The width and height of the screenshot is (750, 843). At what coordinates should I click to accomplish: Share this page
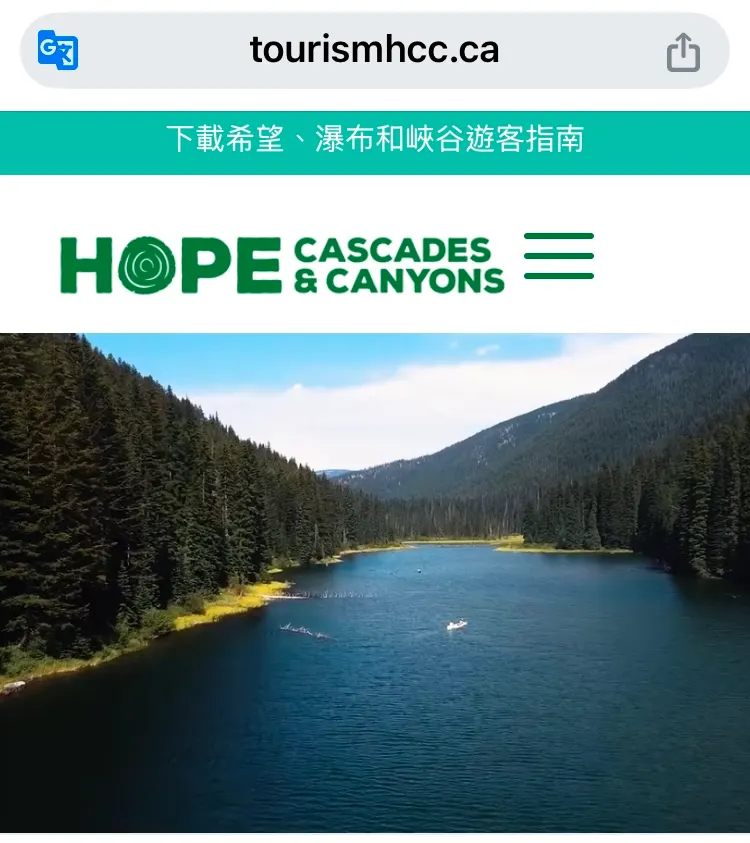683,51
